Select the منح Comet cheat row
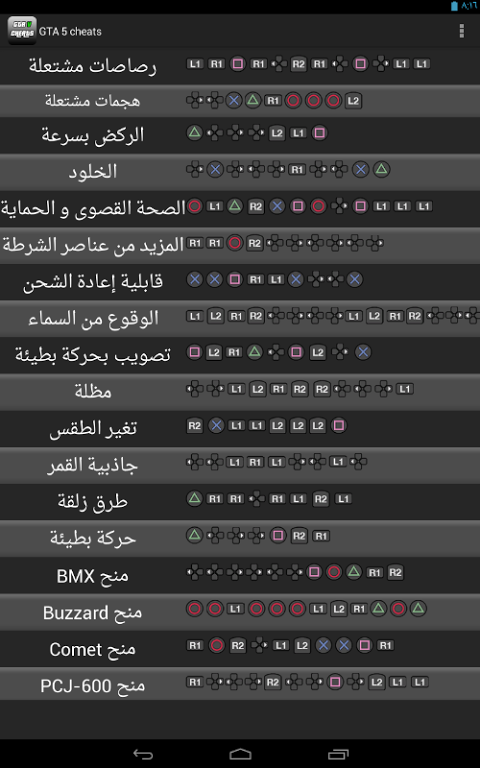Image resolution: width=480 pixels, height=768 pixels. [240, 648]
